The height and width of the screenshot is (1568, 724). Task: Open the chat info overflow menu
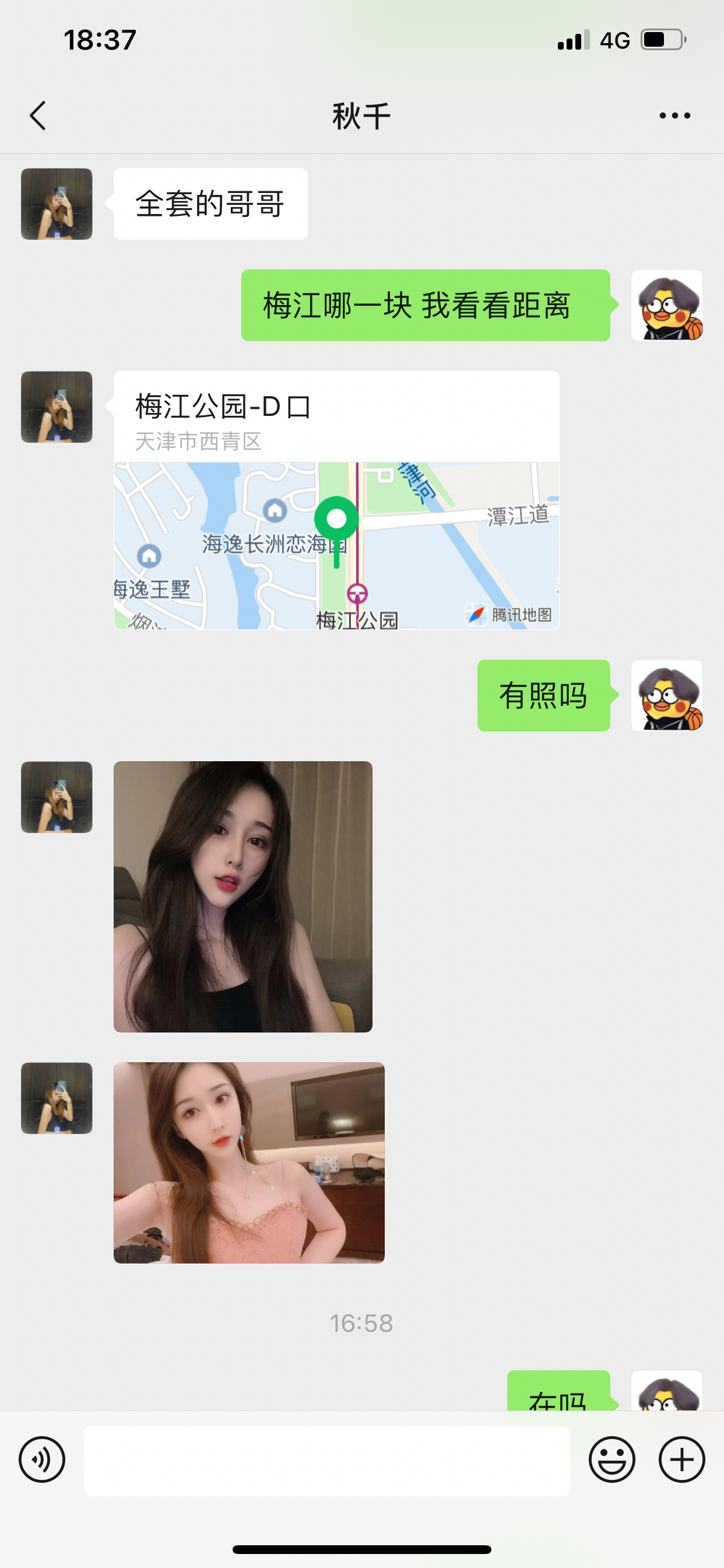tap(674, 116)
